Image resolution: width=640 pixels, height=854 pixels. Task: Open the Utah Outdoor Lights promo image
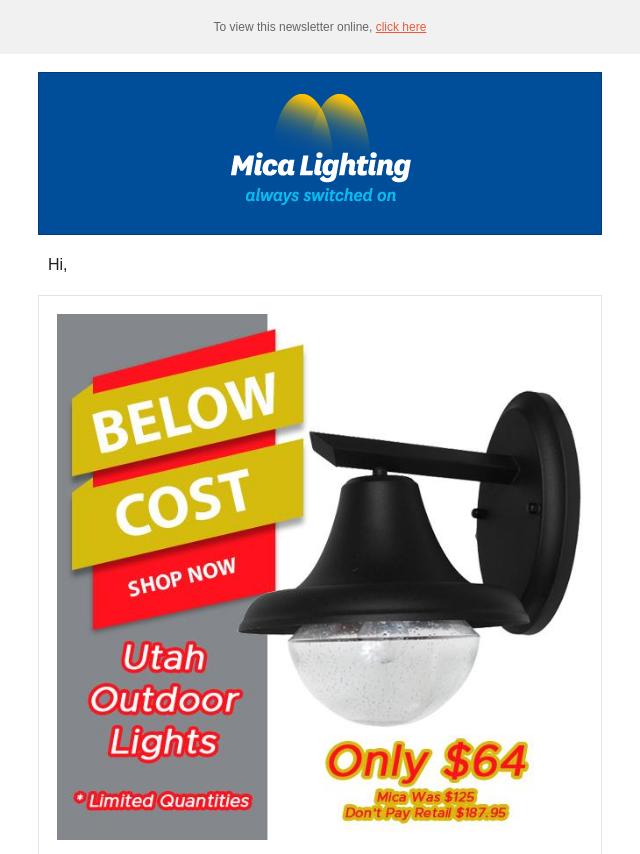(320, 576)
